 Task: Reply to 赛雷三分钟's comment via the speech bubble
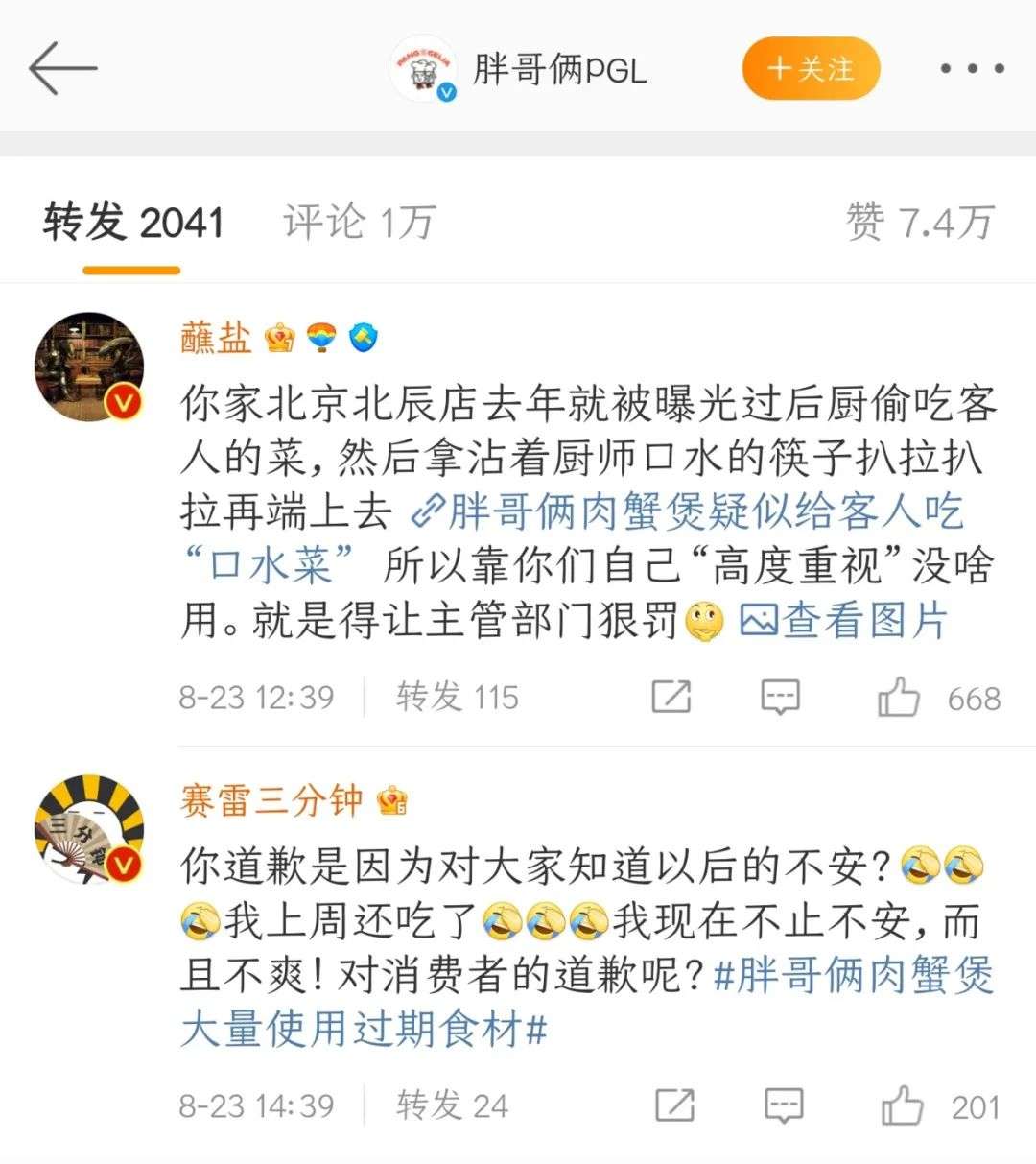tap(783, 1105)
